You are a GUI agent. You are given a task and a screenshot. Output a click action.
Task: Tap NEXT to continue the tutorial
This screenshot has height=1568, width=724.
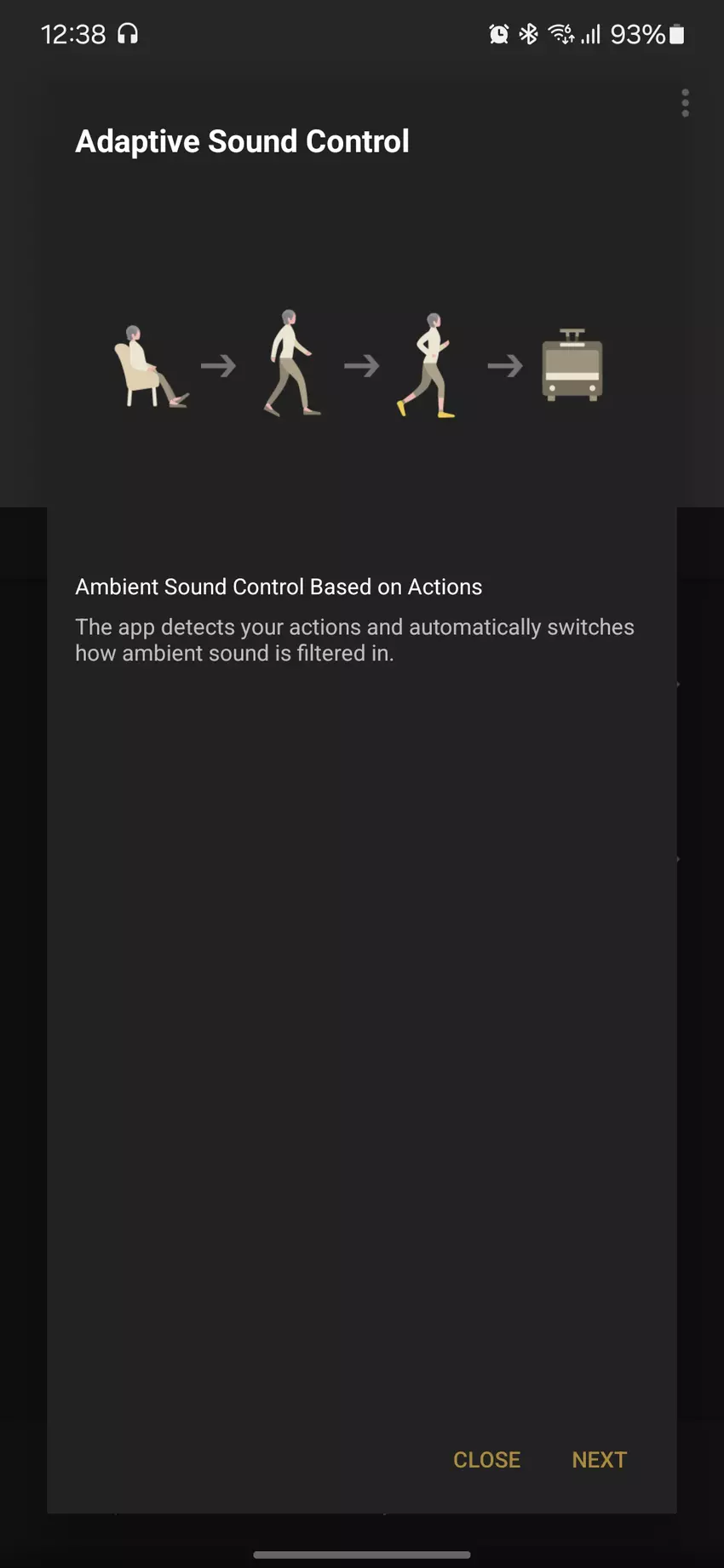[x=599, y=1460]
